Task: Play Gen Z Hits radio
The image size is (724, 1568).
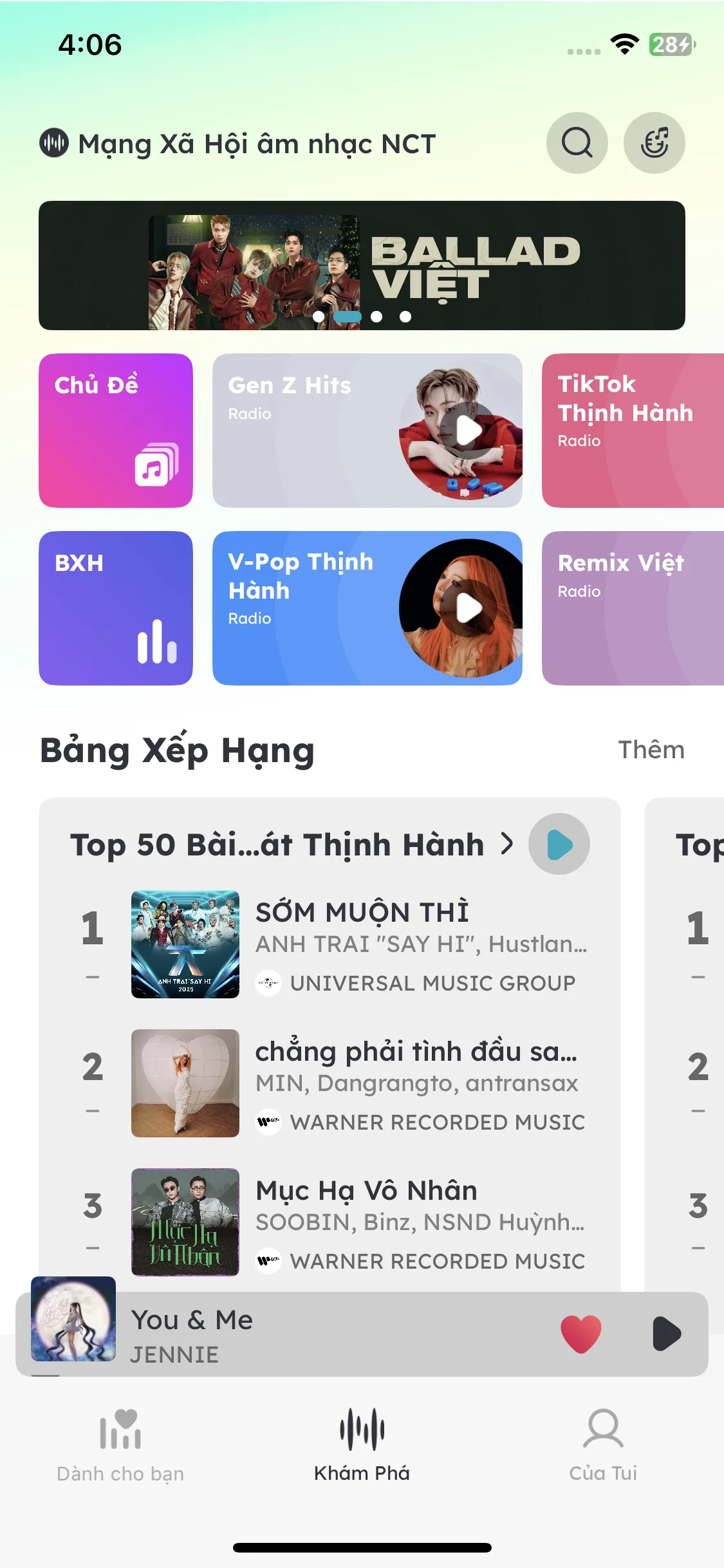Action: coord(469,431)
